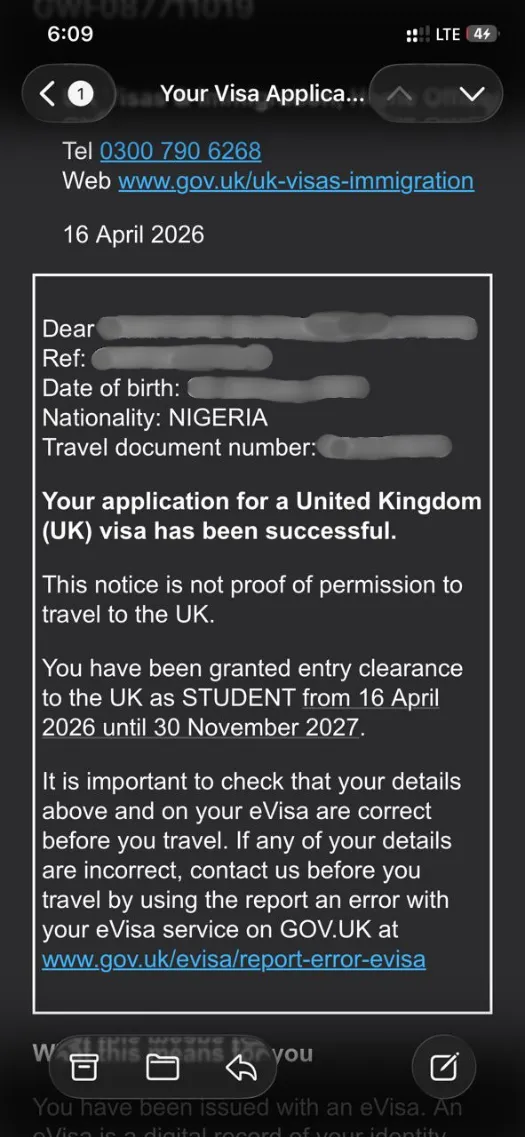Screen dimensions: 525x1137
Task: Go to the next email with down arrow
Action: (x=471, y=94)
